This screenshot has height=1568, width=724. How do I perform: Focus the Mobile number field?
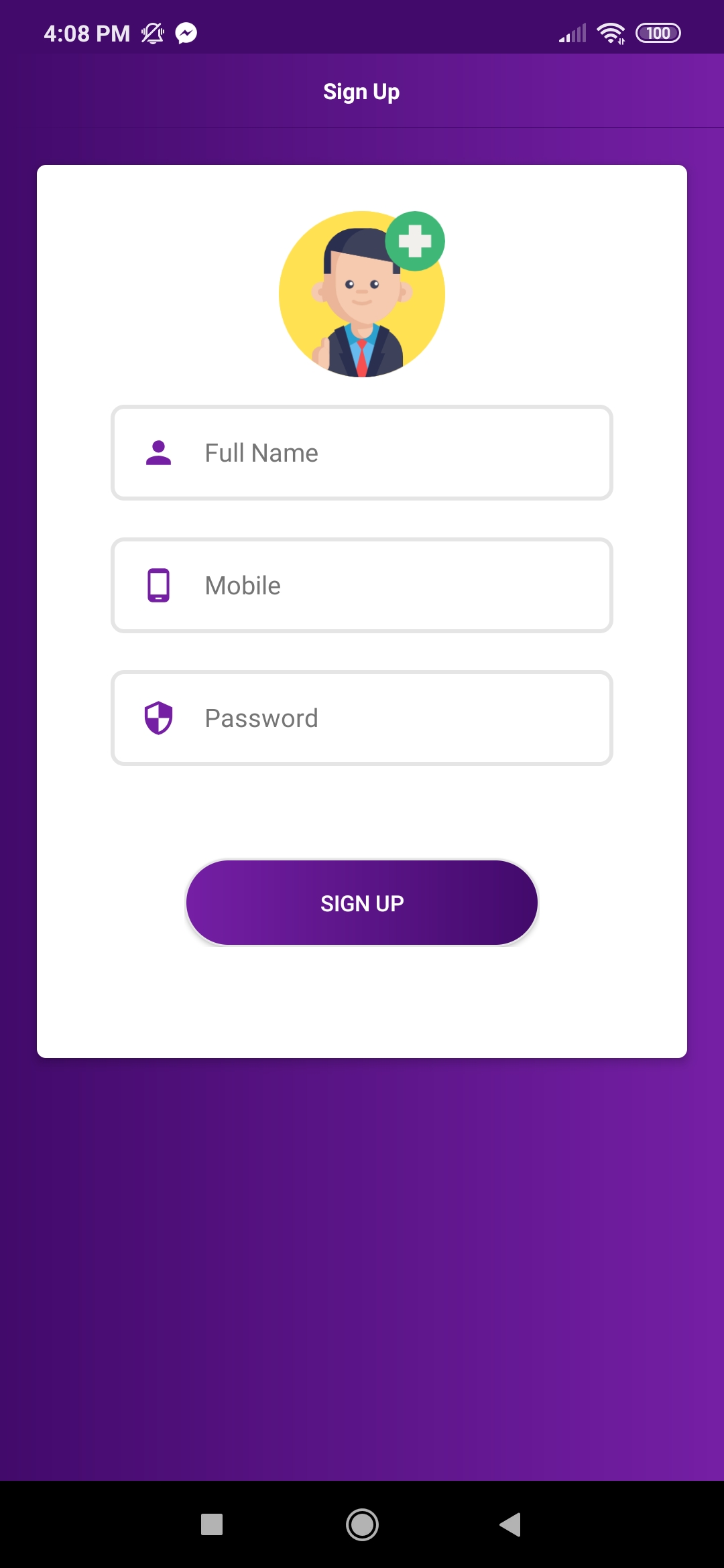point(362,586)
